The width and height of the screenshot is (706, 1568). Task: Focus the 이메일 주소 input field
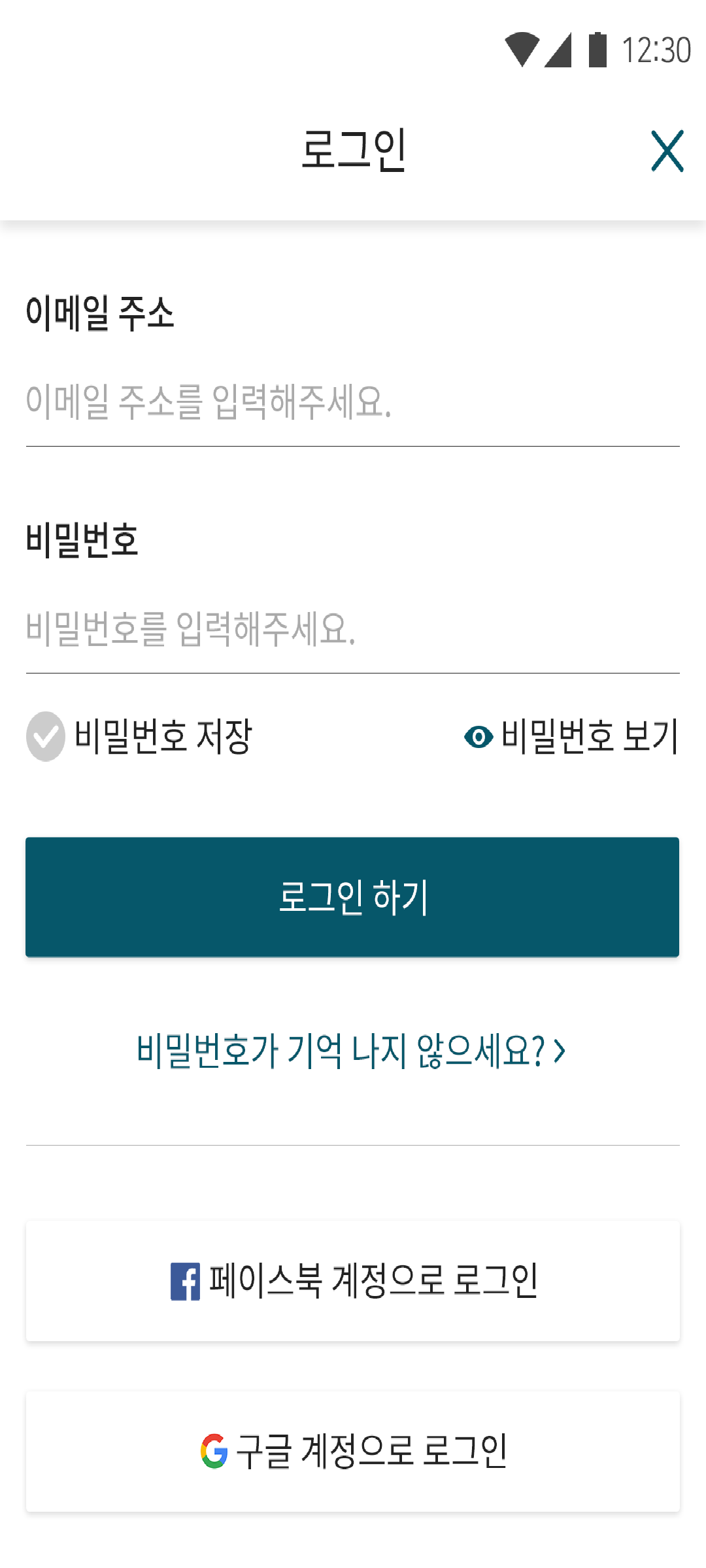click(353, 401)
